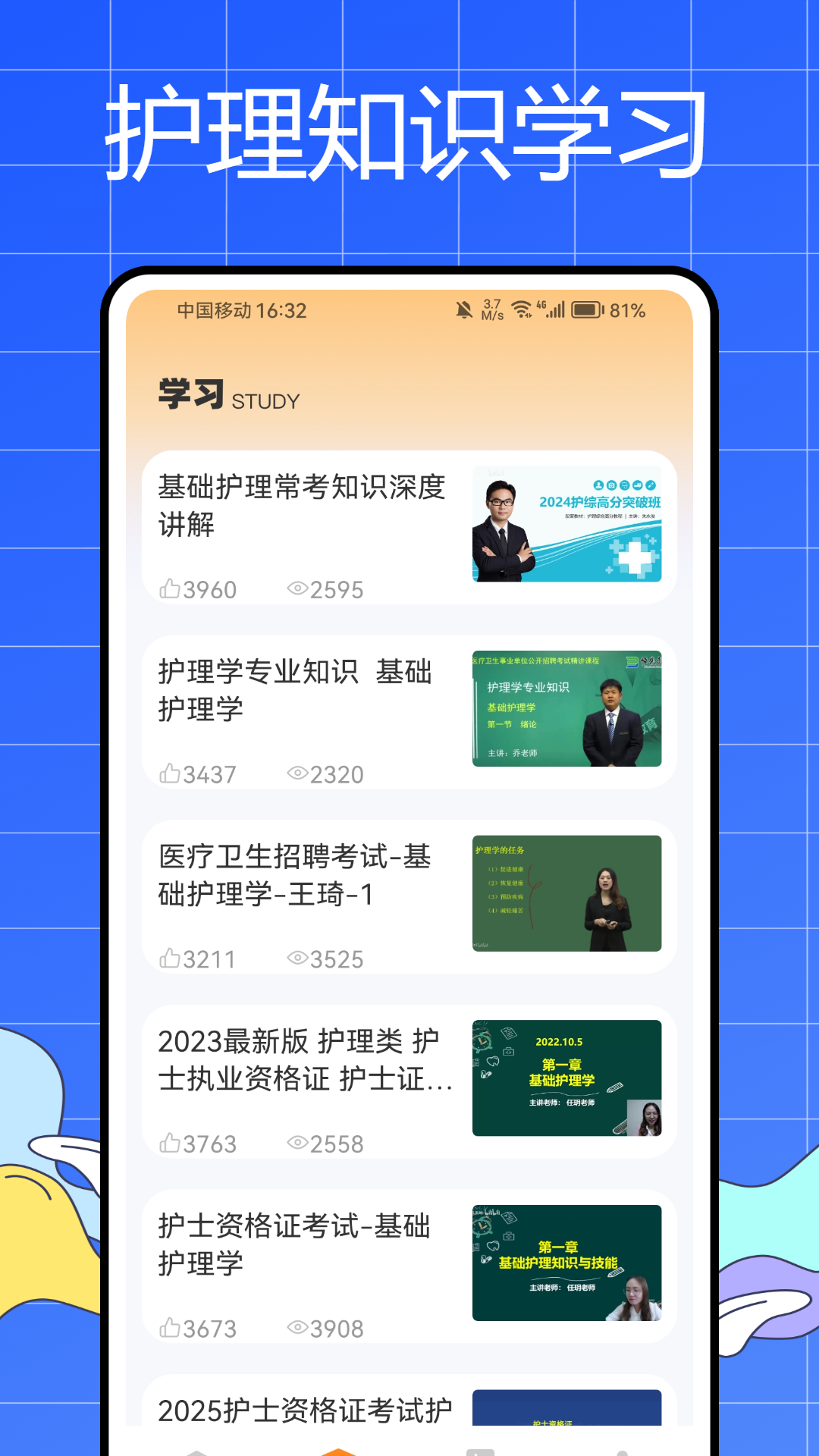Tap the eye icon showing 2558 views

tap(299, 1143)
